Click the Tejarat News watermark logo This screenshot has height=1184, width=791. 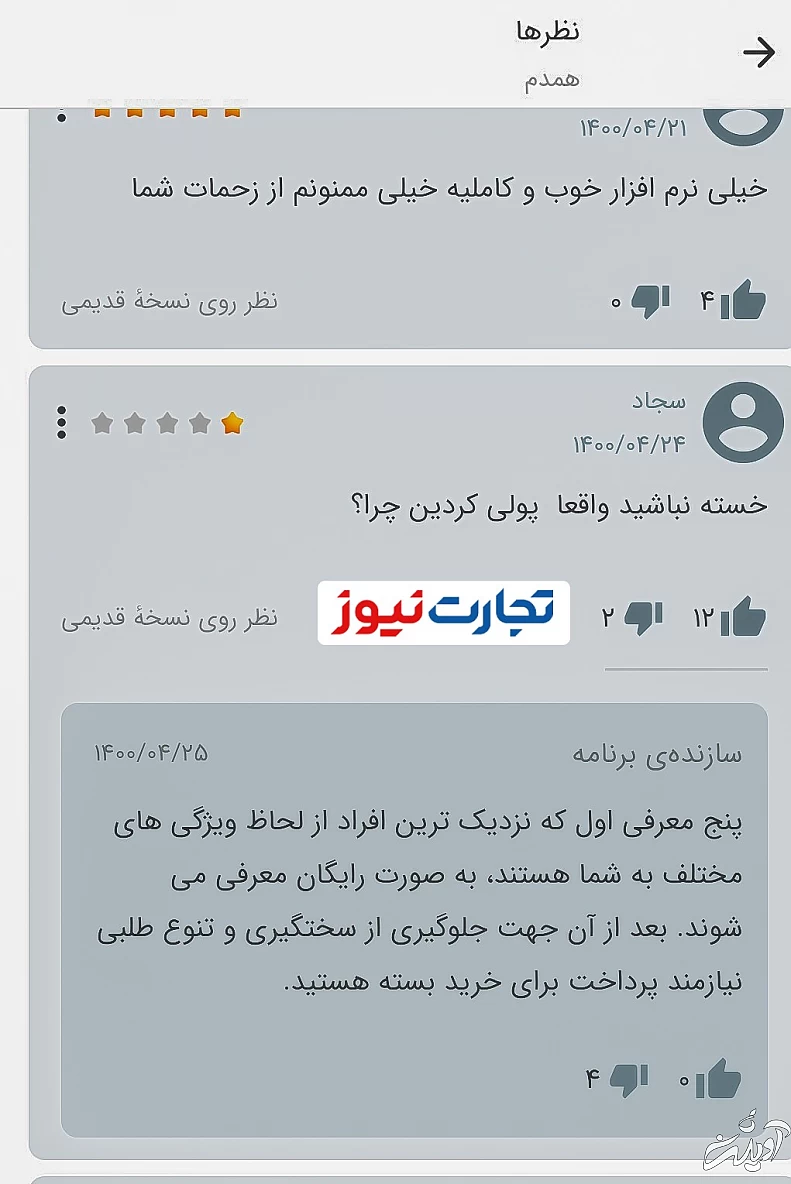[x=443, y=613]
